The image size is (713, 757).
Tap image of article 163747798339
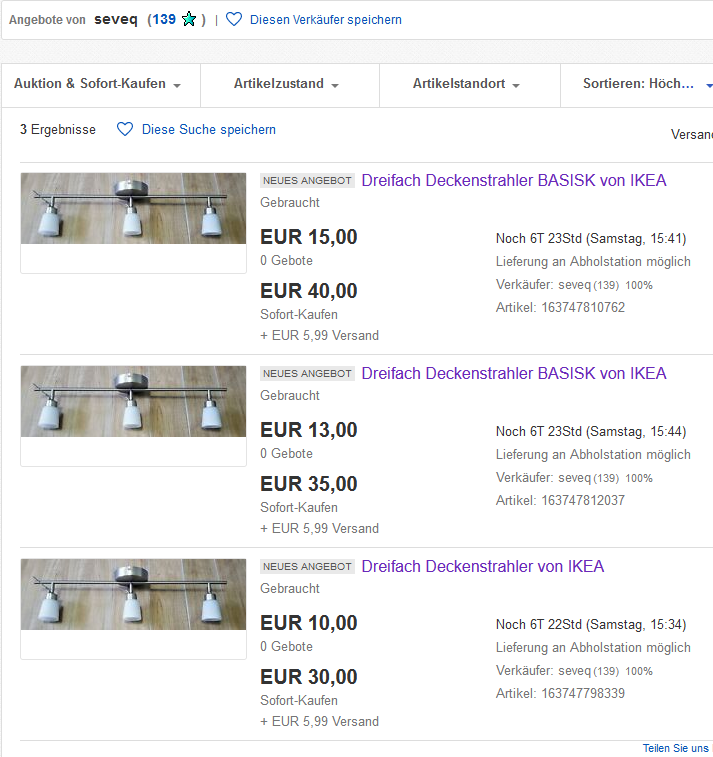pos(133,595)
